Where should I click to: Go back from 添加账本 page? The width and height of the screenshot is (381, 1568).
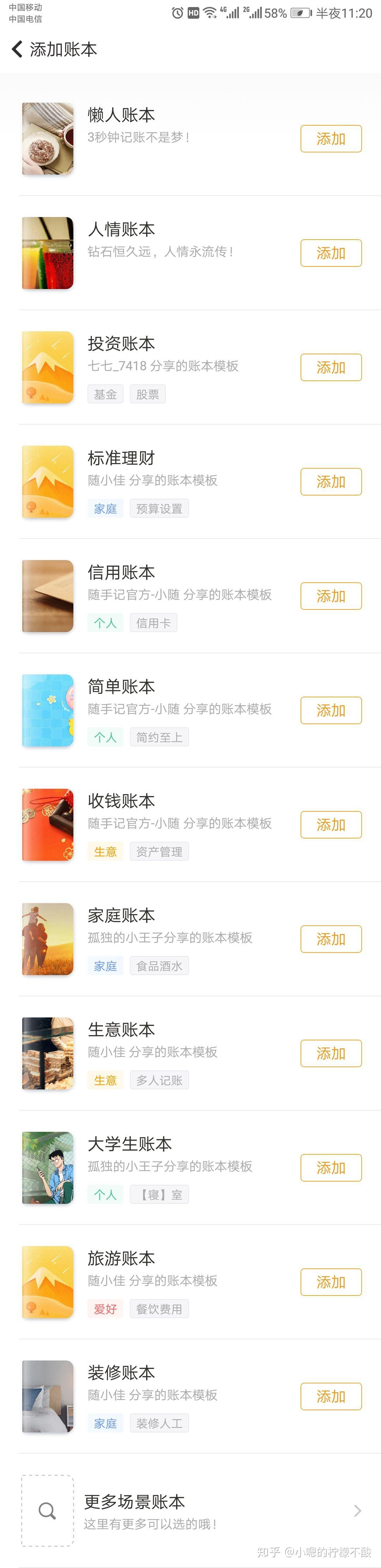[x=18, y=49]
